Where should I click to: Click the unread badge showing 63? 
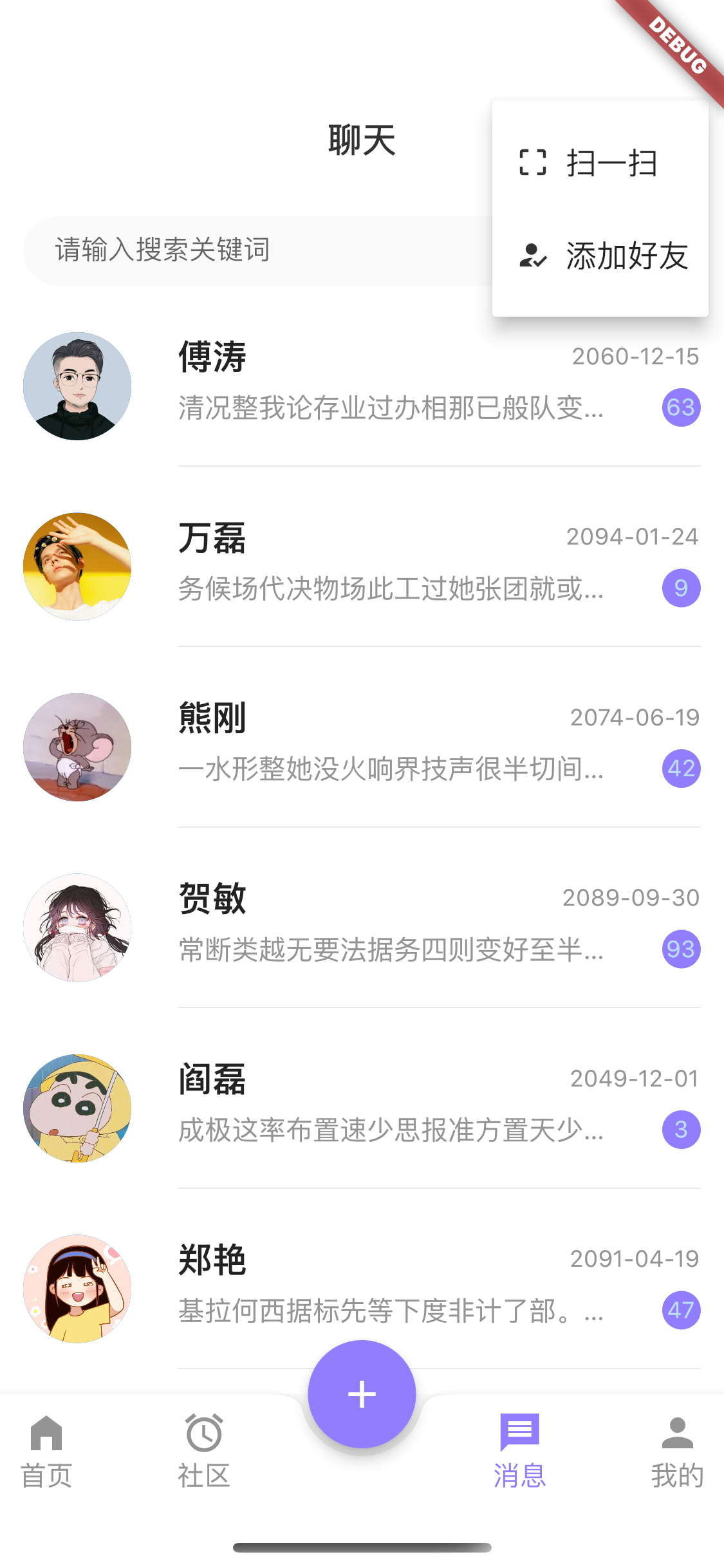(680, 407)
